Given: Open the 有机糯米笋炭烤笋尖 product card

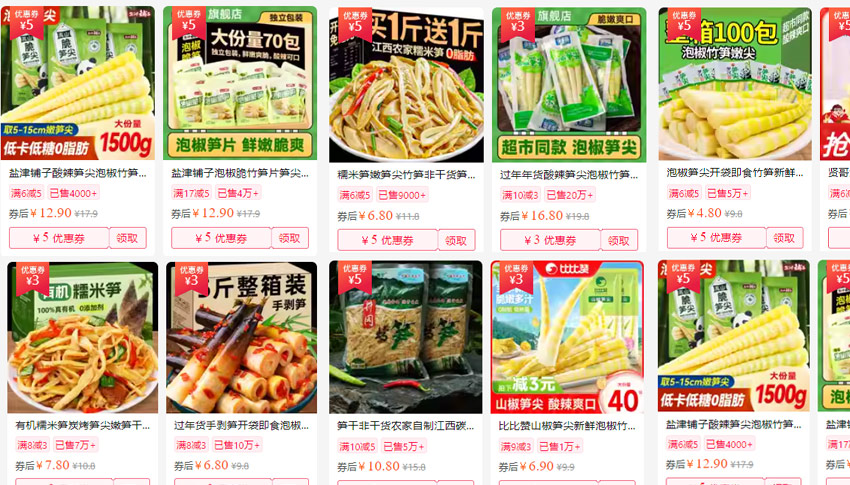Looking at the screenshot, I should pos(82,338).
